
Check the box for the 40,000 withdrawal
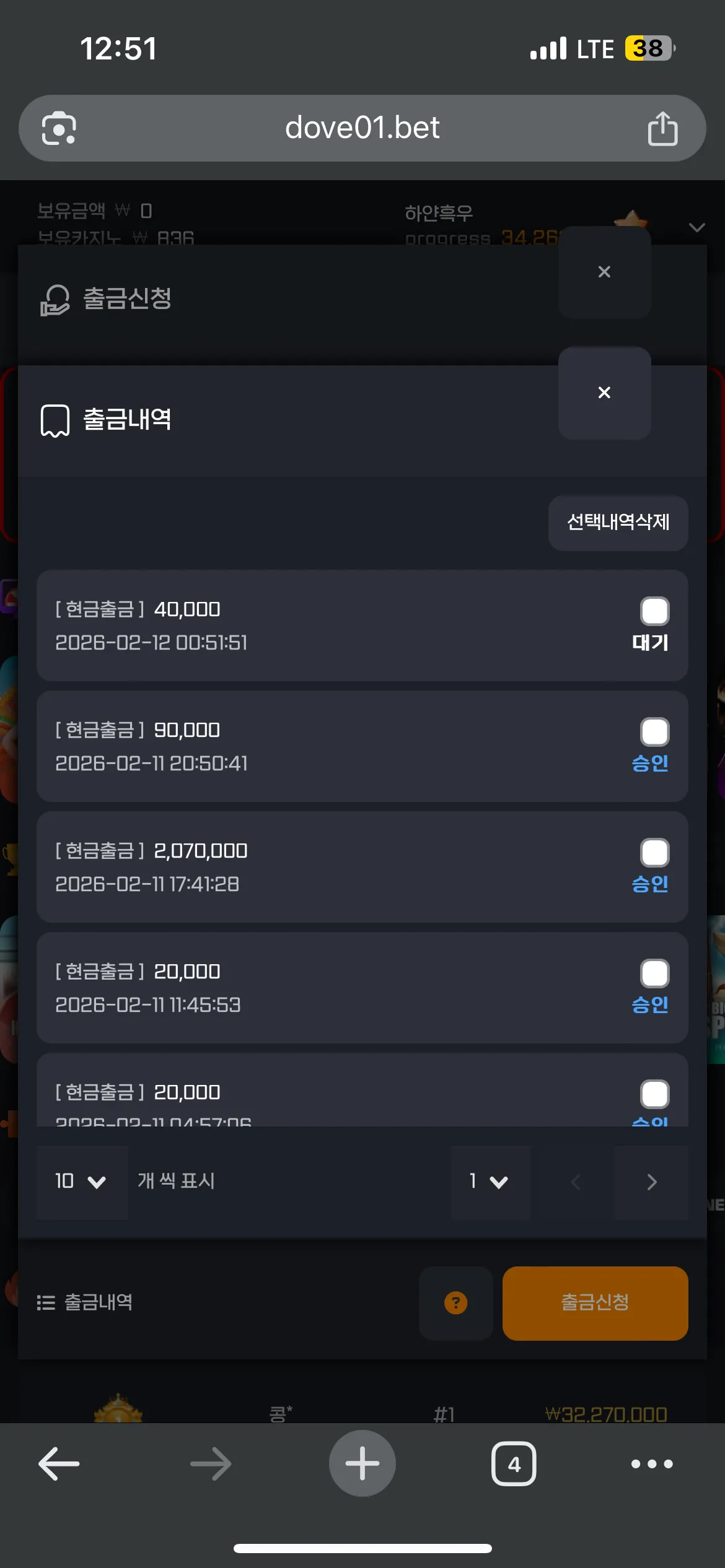point(654,611)
